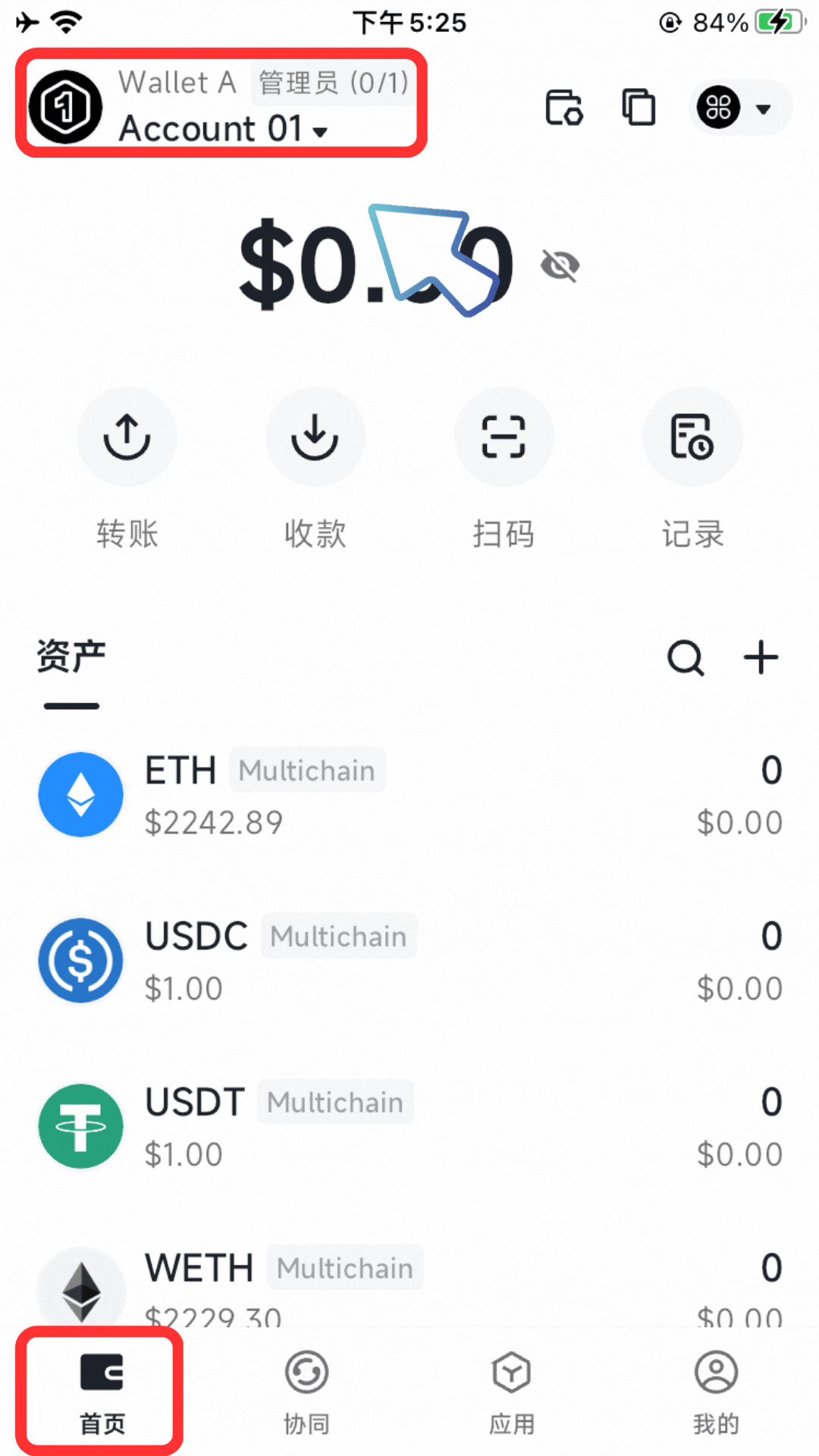Image resolution: width=819 pixels, height=1456 pixels.
Task: Switch to the 首页 home tab
Action: click(x=102, y=1392)
